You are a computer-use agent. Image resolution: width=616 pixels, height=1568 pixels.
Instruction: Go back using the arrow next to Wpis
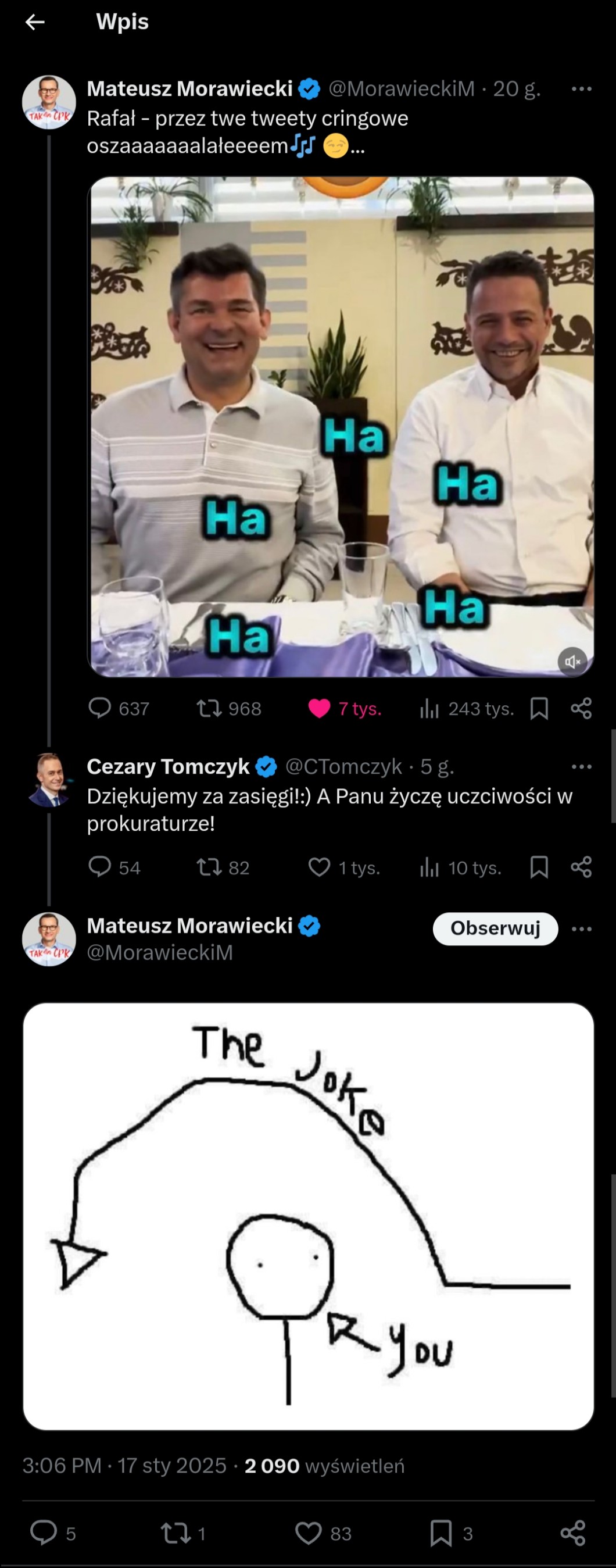[x=35, y=23]
